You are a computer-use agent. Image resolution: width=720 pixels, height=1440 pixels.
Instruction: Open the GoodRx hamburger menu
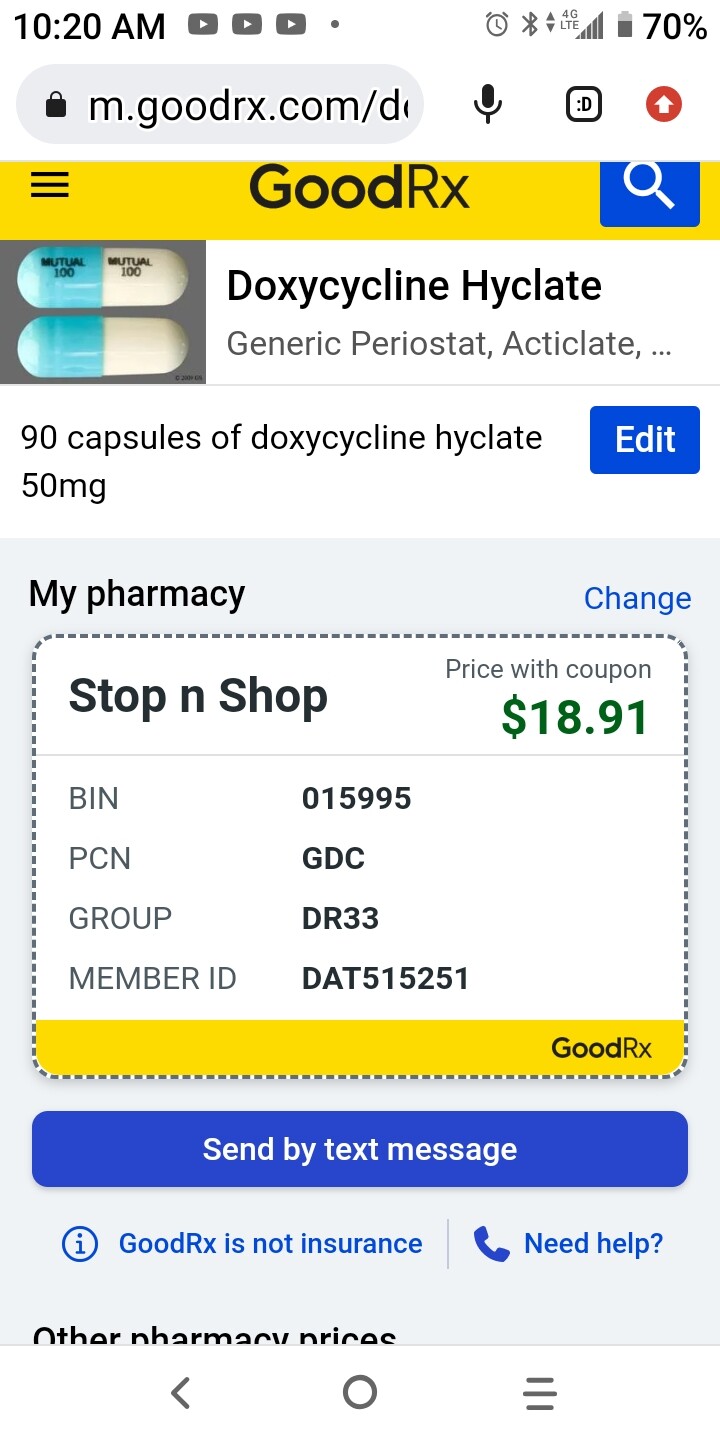point(50,184)
